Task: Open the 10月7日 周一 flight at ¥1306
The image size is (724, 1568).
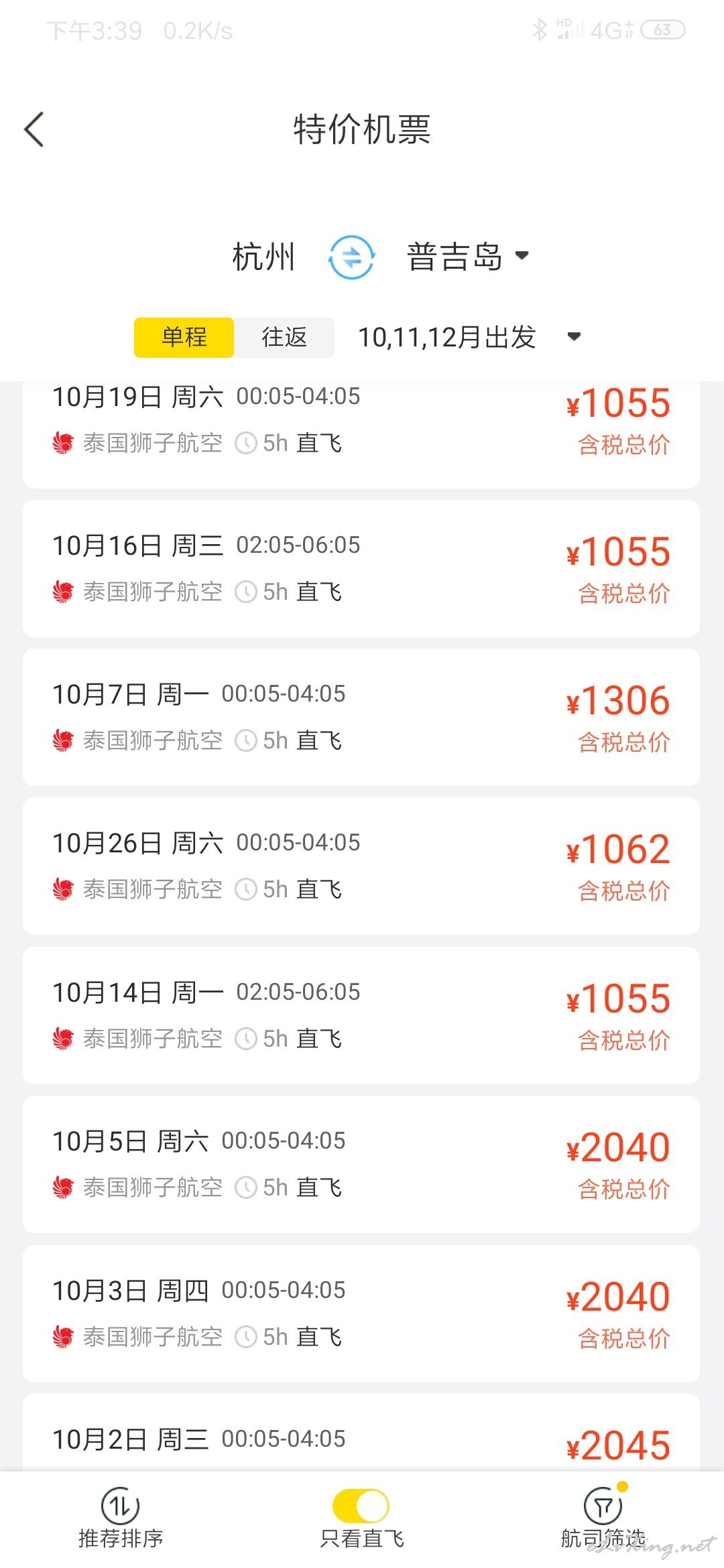Action: pyautogui.click(x=361, y=717)
